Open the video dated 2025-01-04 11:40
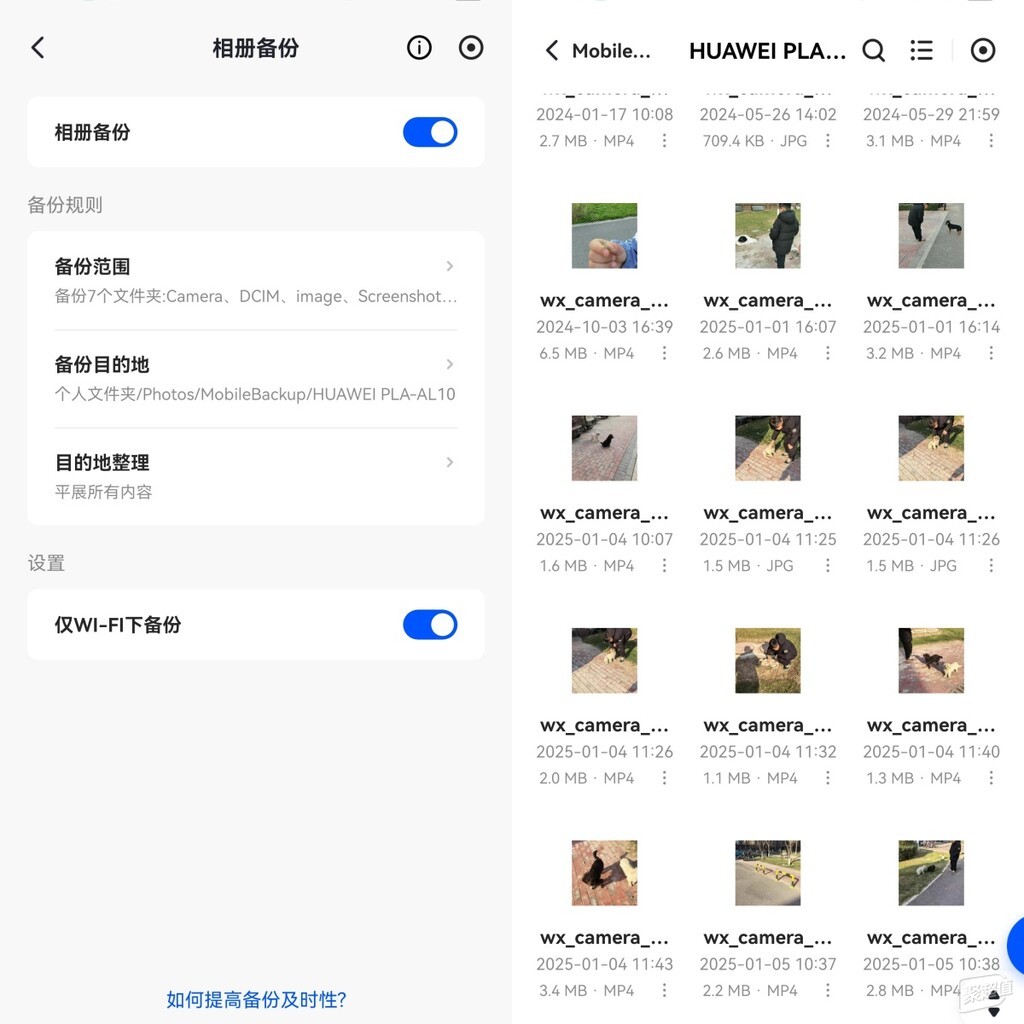Viewport: 1024px width, 1024px height. tap(931, 661)
